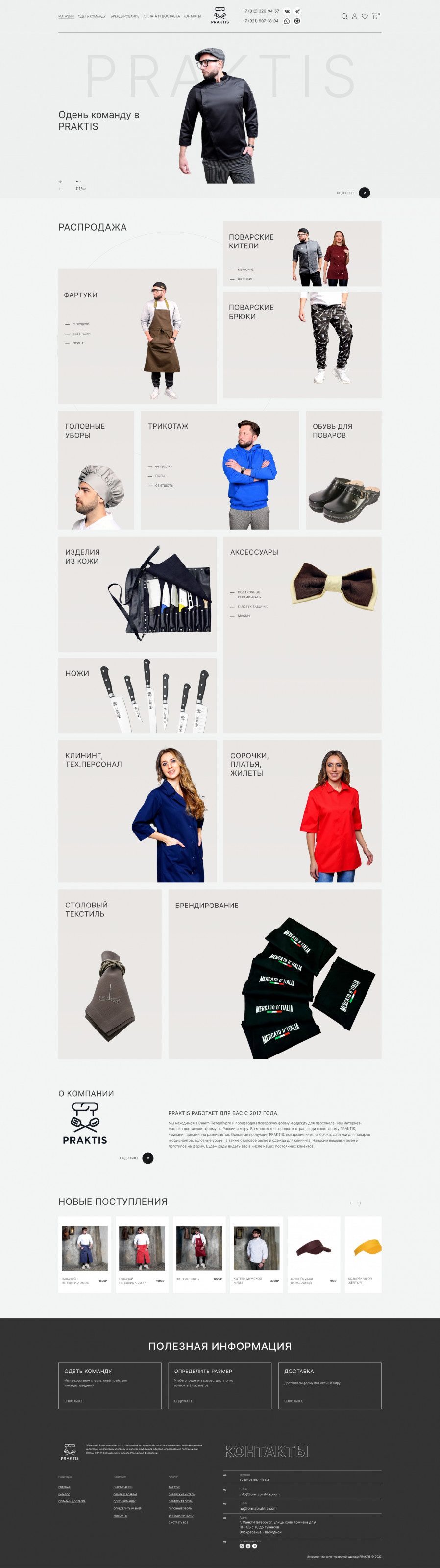This screenshot has width=440, height=1568.
Task: Open the ОПЛАТА И ДОСТАВКА menu item
Action: (161, 17)
